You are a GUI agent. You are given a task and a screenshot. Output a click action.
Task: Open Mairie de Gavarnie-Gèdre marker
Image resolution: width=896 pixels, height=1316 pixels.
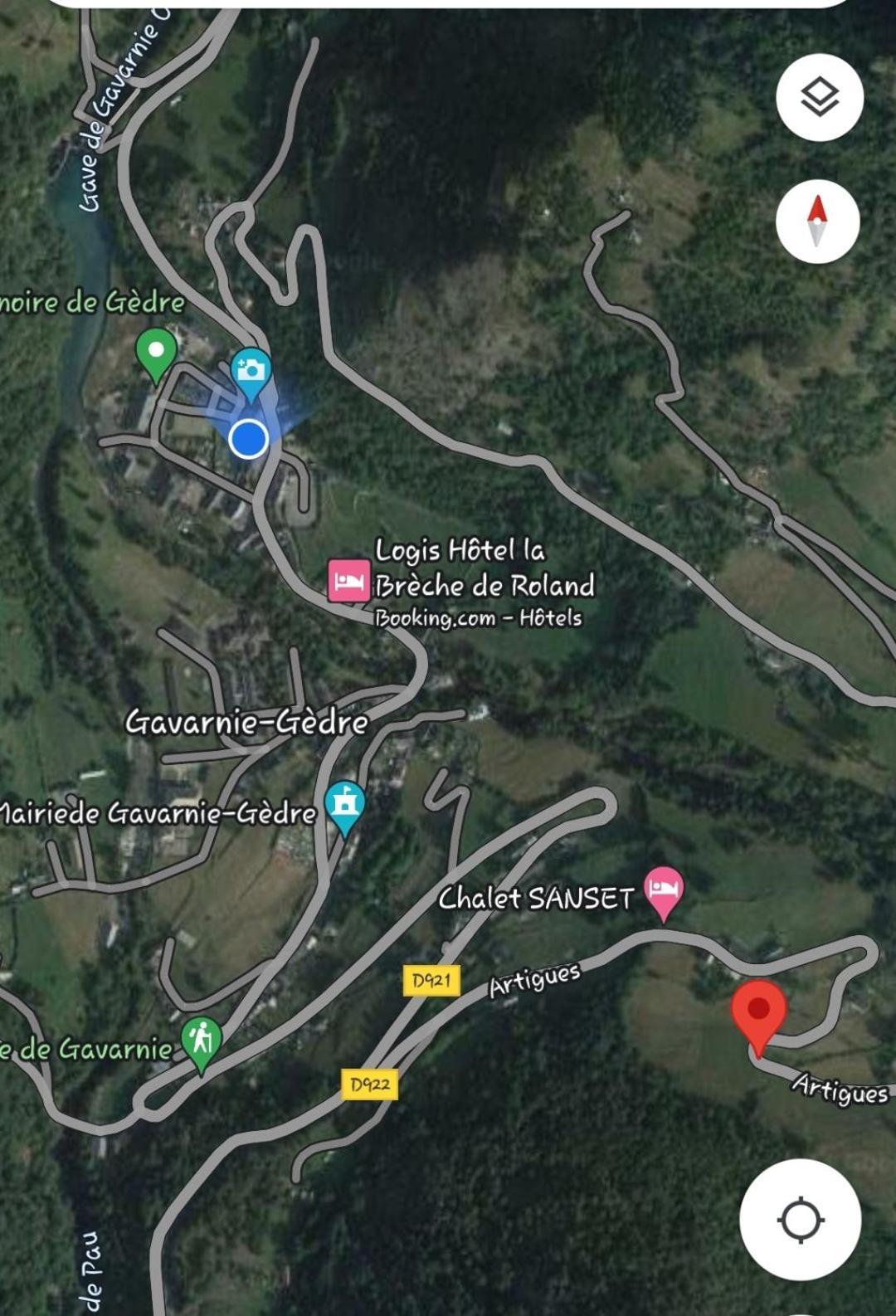(x=345, y=805)
